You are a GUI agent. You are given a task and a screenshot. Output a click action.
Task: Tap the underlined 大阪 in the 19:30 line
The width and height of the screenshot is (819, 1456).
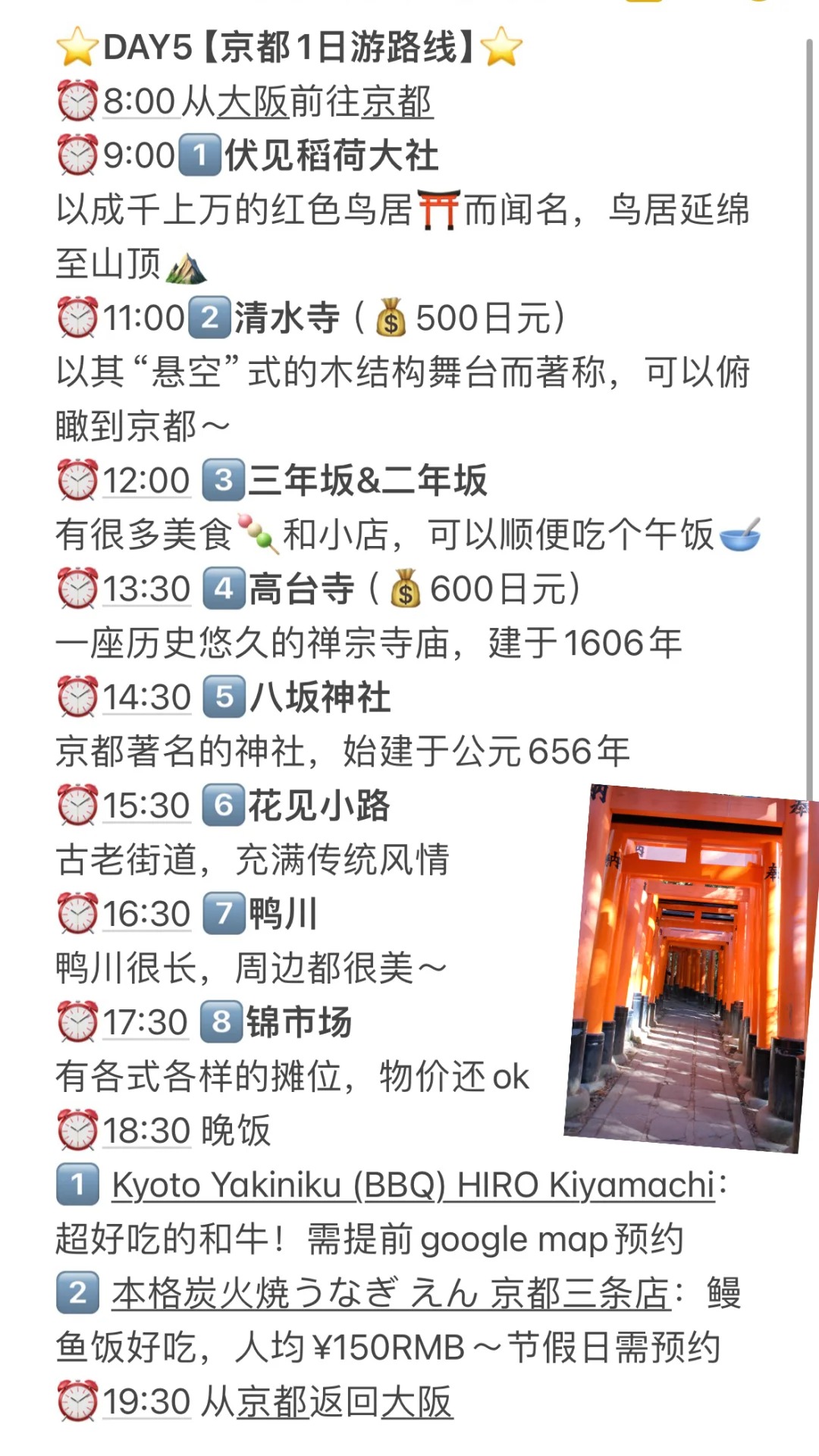click(416, 1402)
